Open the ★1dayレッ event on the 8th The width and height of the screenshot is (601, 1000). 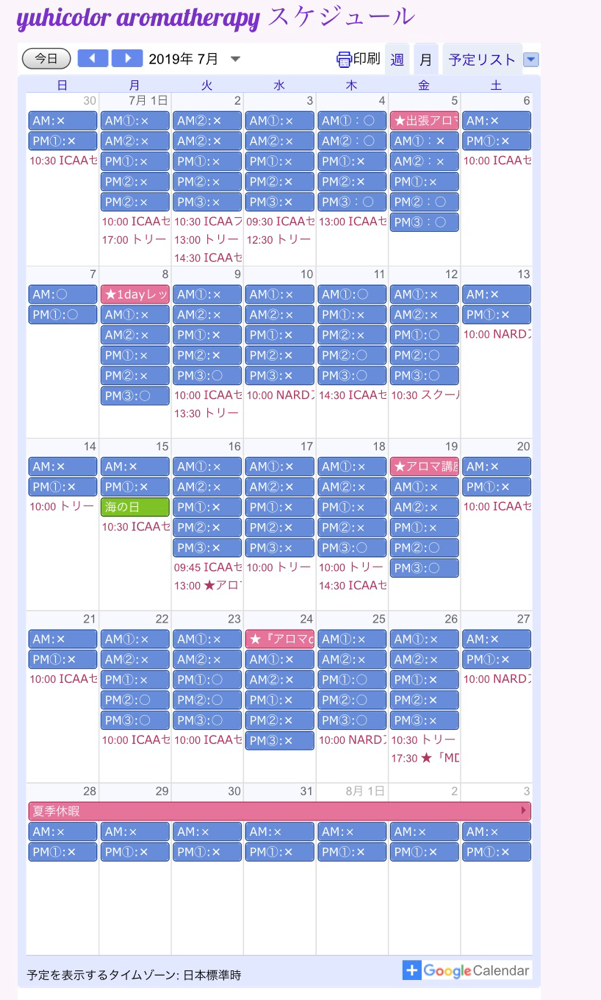(135, 295)
